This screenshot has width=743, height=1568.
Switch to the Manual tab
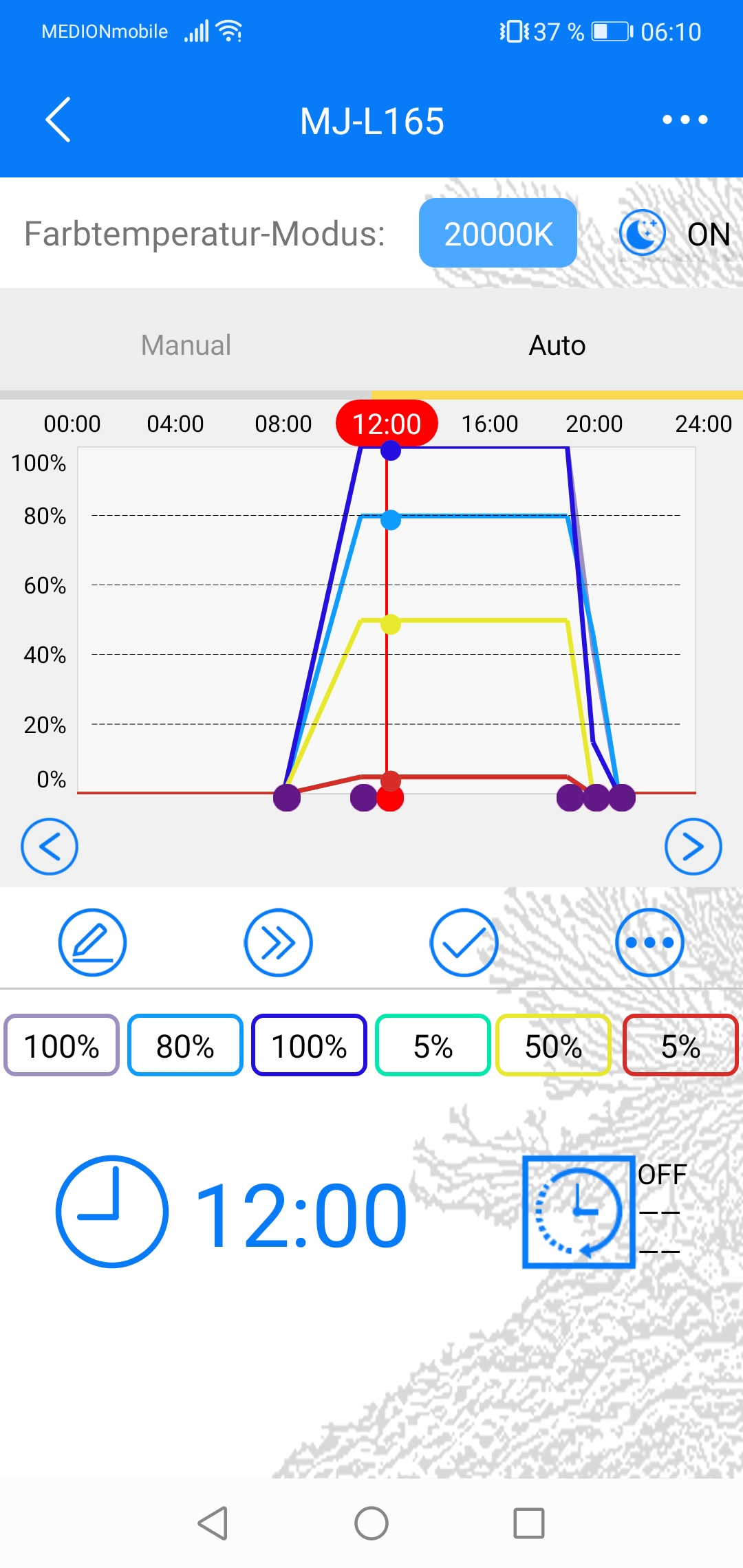[x=186, y=345]
